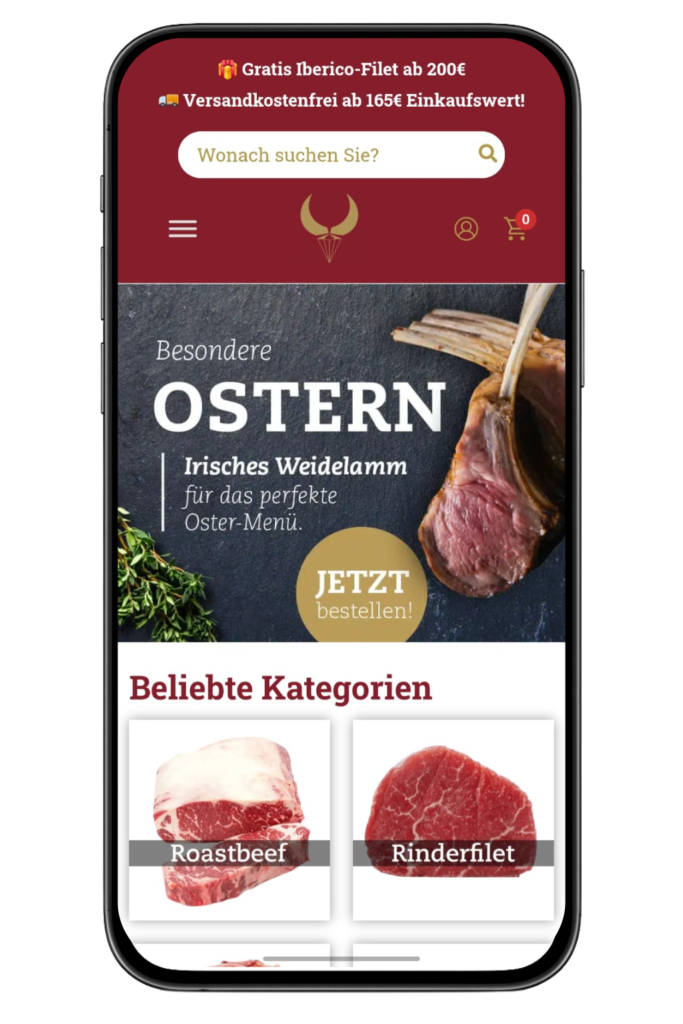Open the user account icon

(466, 229)
